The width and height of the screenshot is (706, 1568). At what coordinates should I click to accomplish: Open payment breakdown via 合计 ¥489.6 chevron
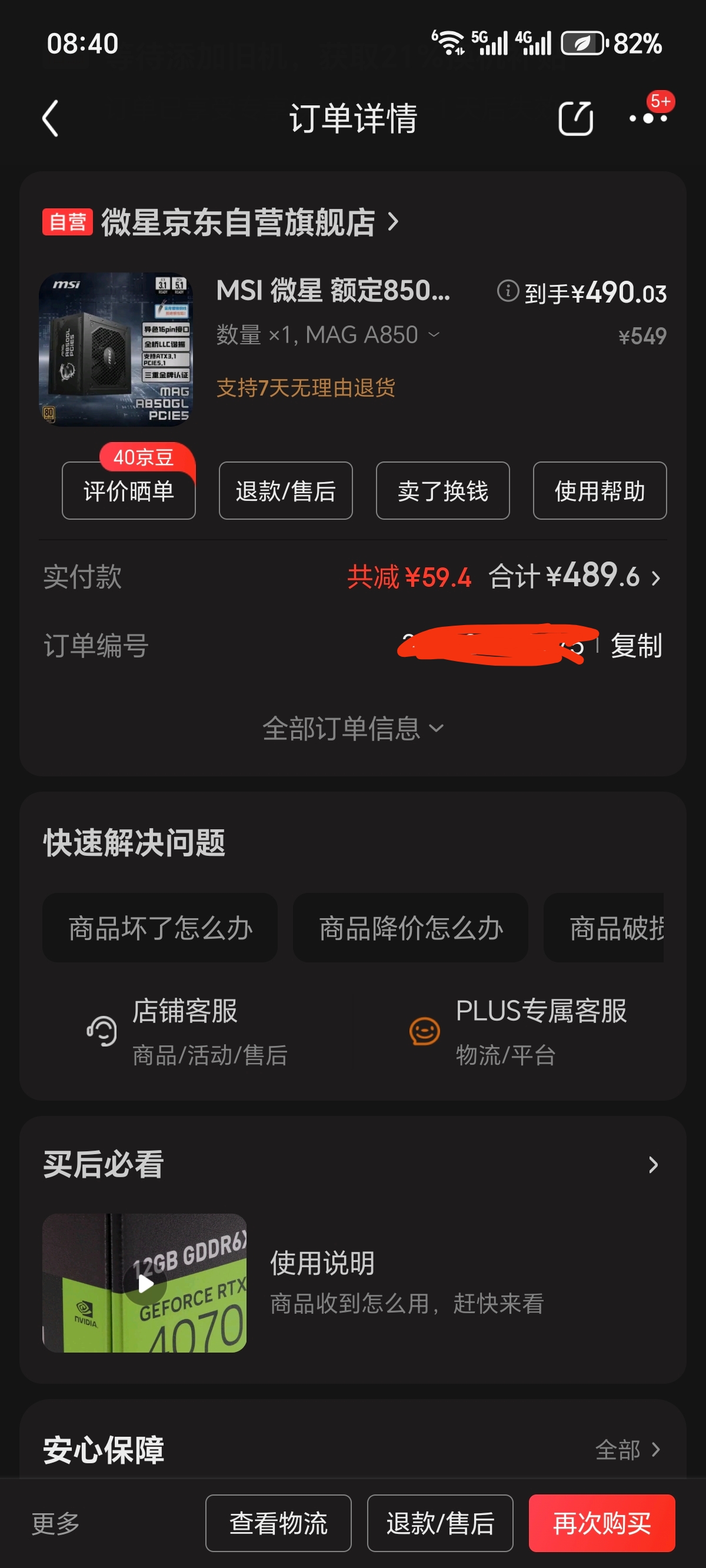click(x=656, y=578)
